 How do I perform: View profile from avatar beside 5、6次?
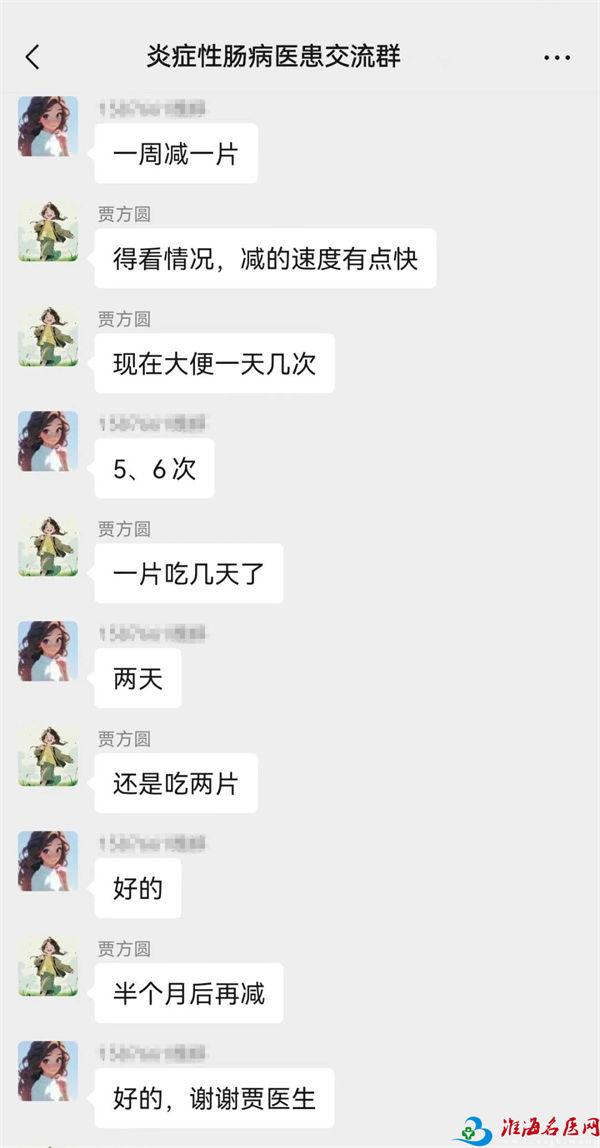[47, 441]
